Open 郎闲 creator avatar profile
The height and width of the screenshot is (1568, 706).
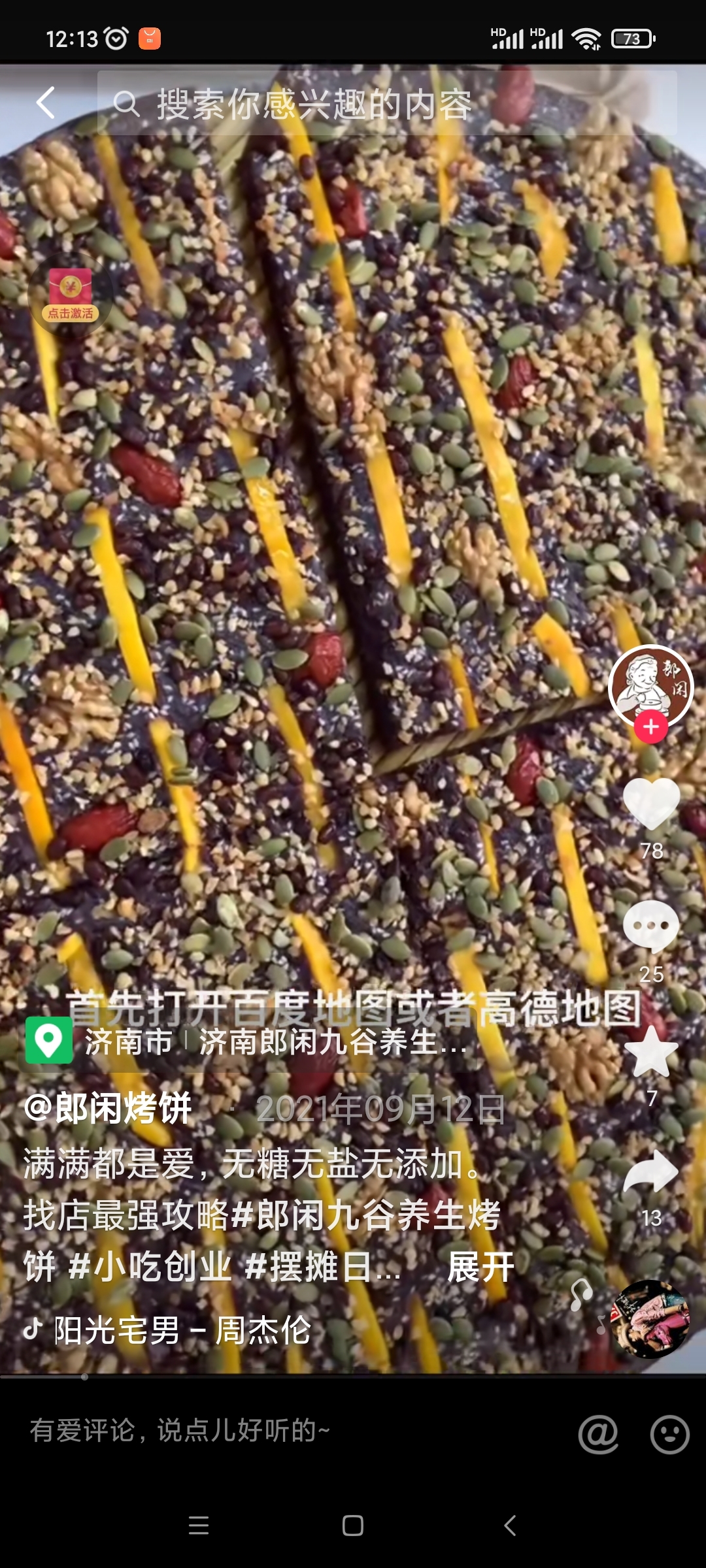[650, 685]
